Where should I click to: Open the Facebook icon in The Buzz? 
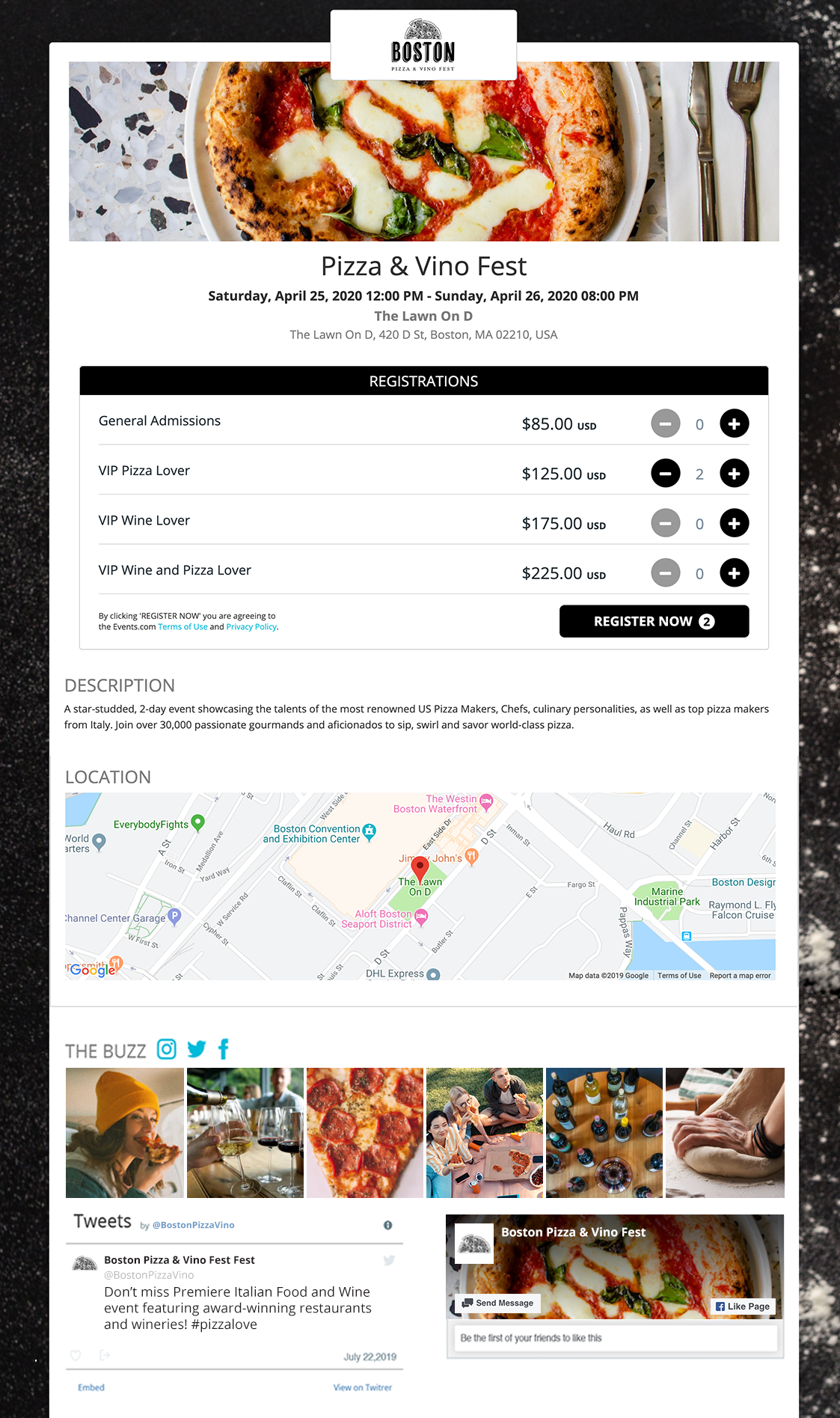223,1049
